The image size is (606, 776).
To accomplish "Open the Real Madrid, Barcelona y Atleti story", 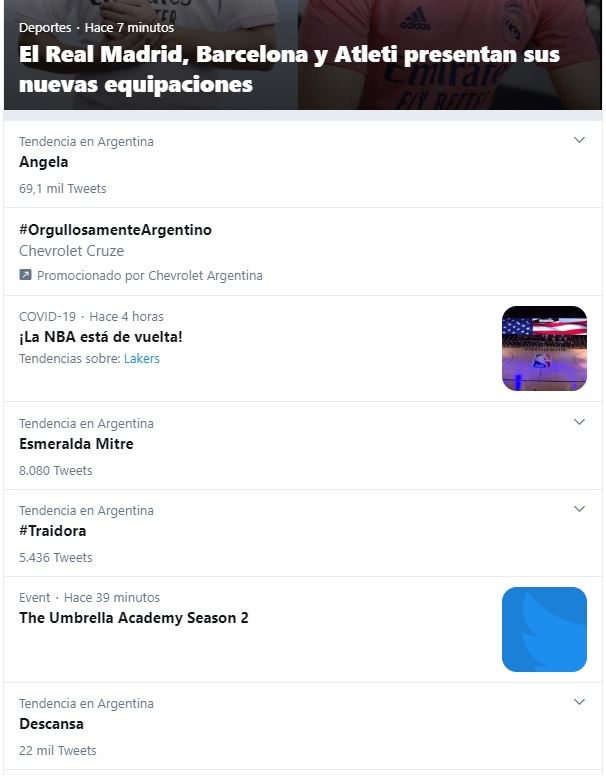I will point(290,69).
